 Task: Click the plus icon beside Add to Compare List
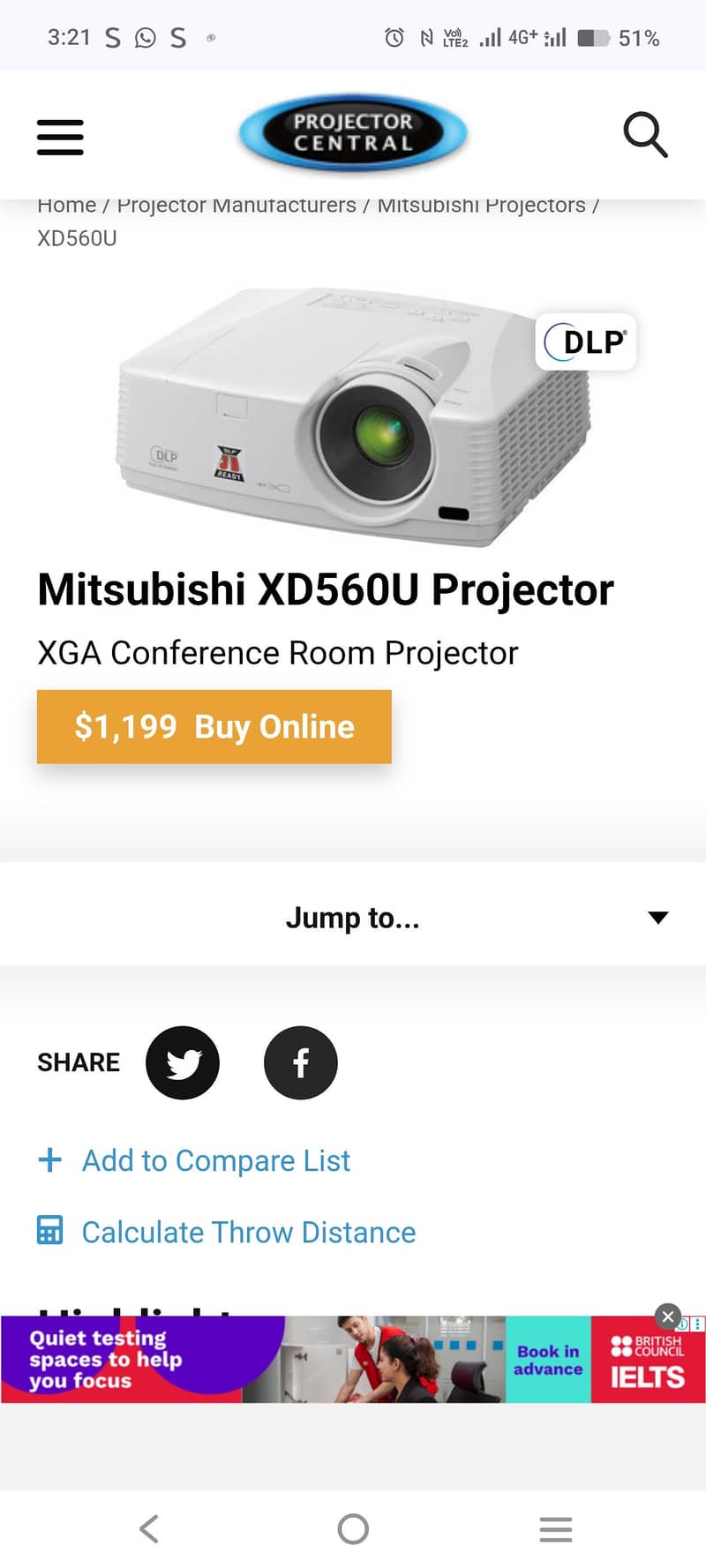(x=50, y=1160)
